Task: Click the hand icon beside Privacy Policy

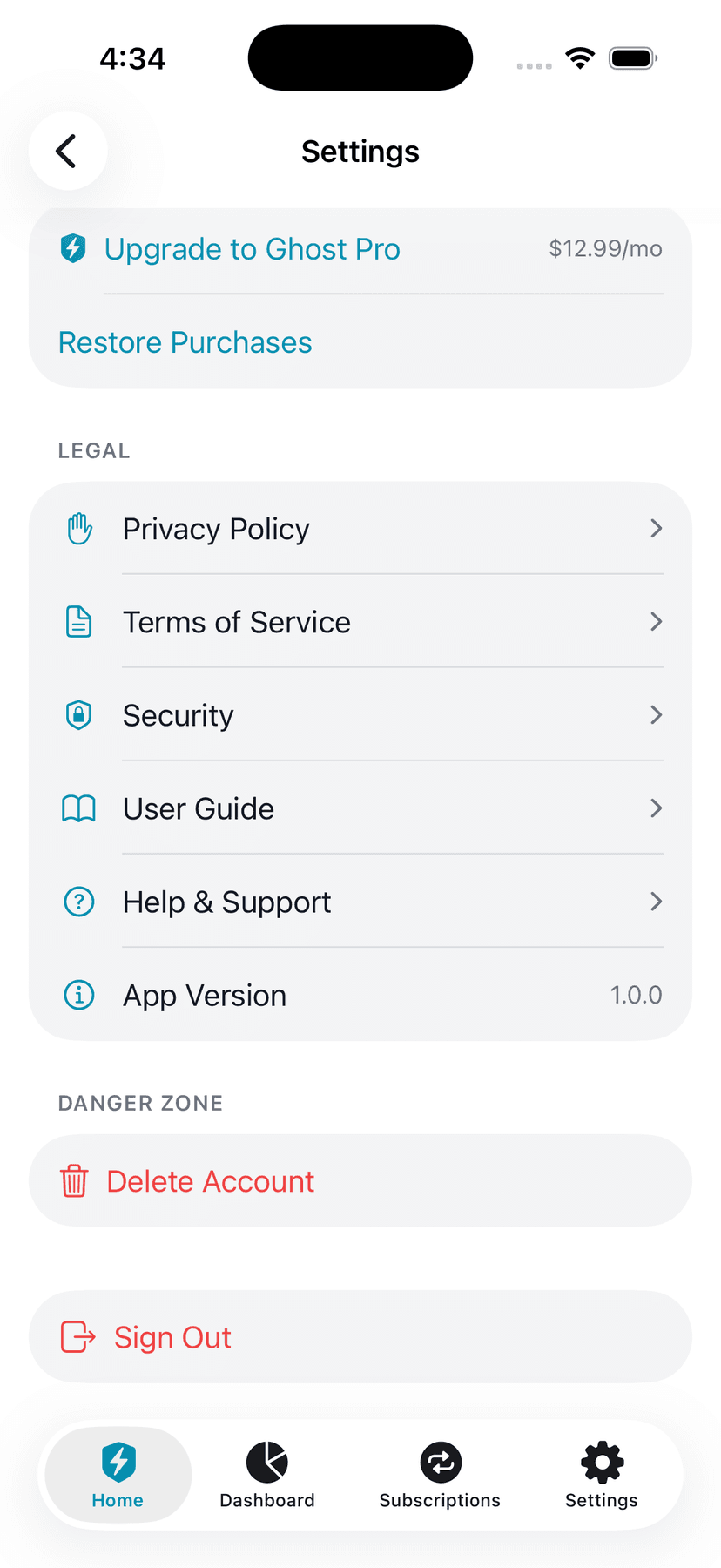Action: click(x=79, y=528)
